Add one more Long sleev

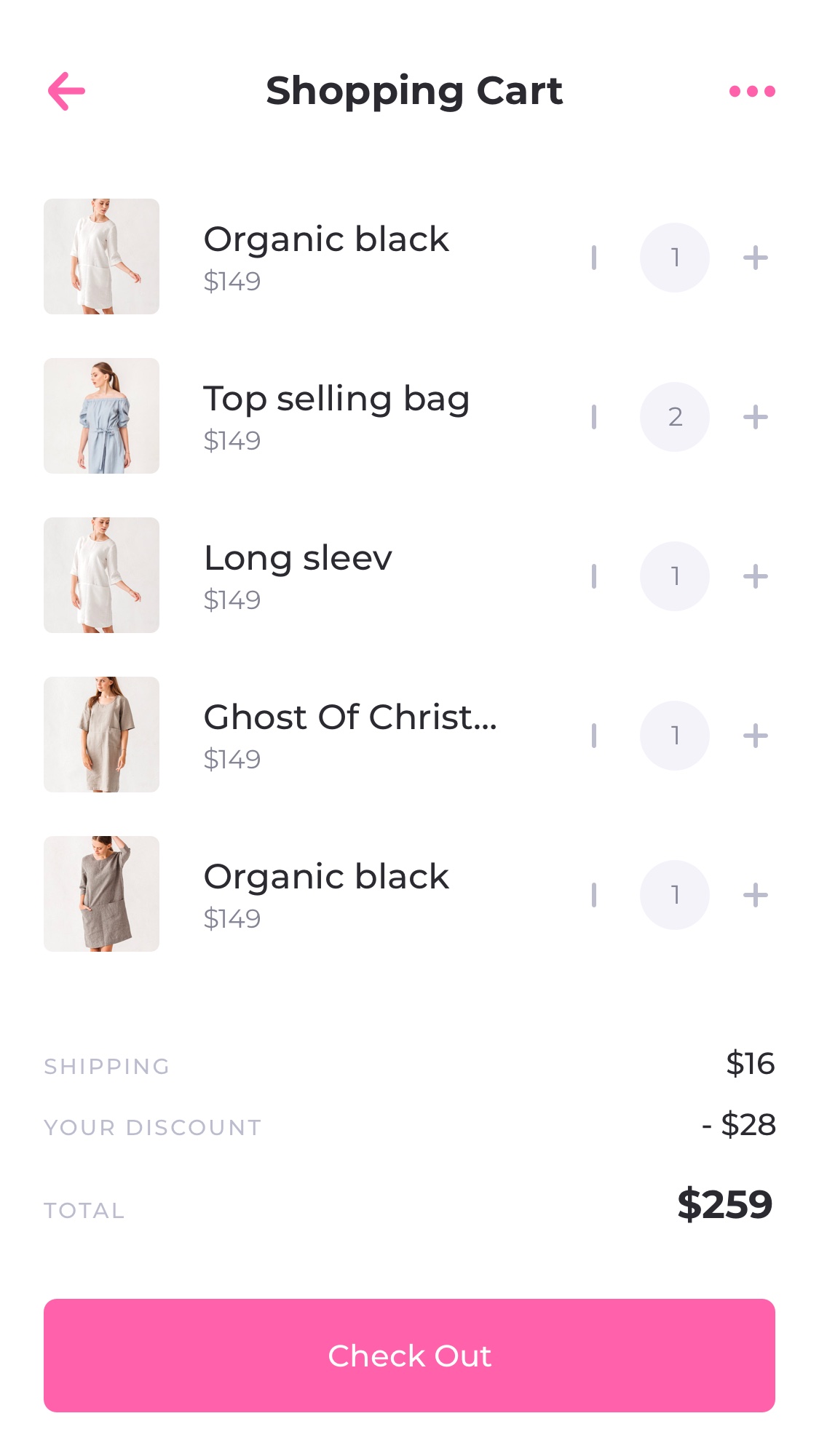pyautogui.click(x=755, y=576)
